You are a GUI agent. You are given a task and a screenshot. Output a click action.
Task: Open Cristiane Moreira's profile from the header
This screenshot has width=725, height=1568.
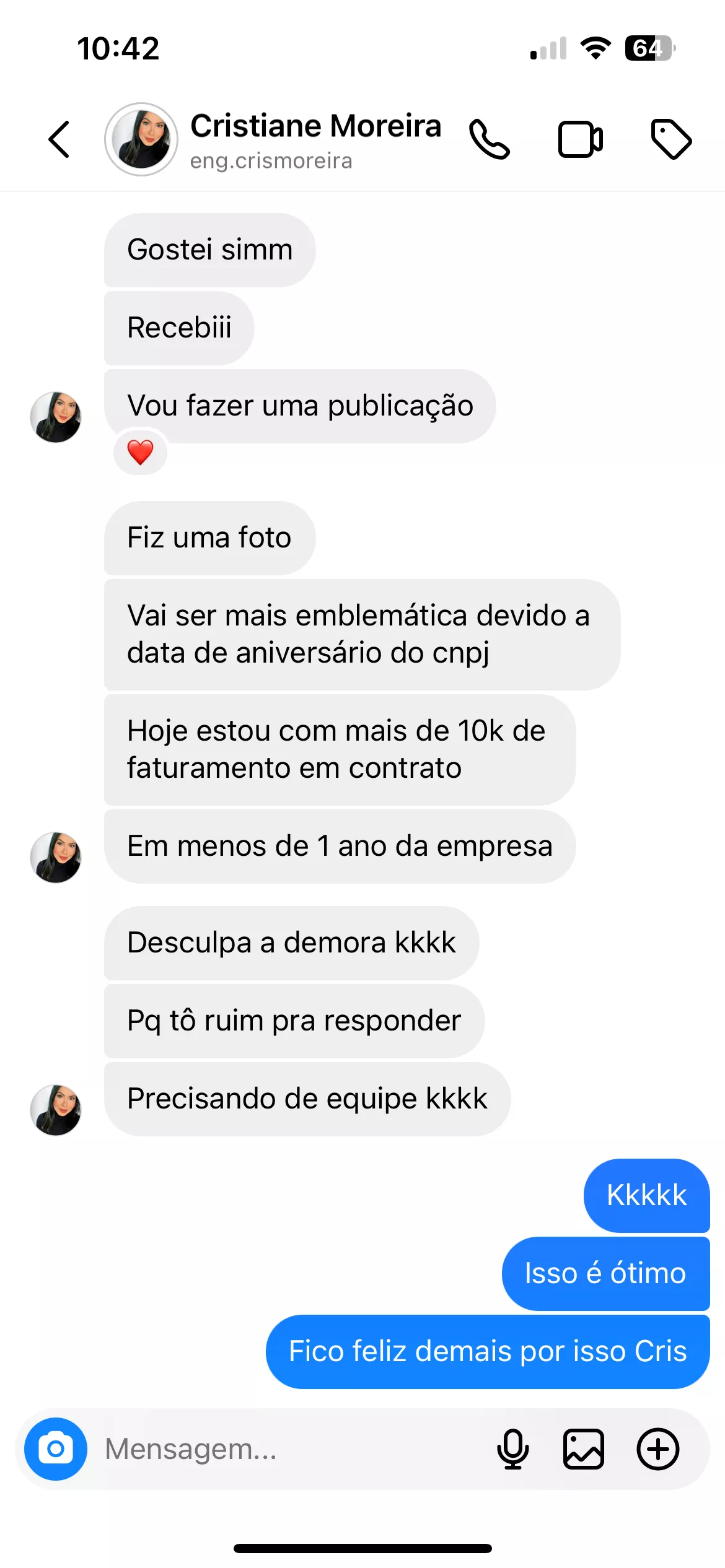tap(315, 139)
